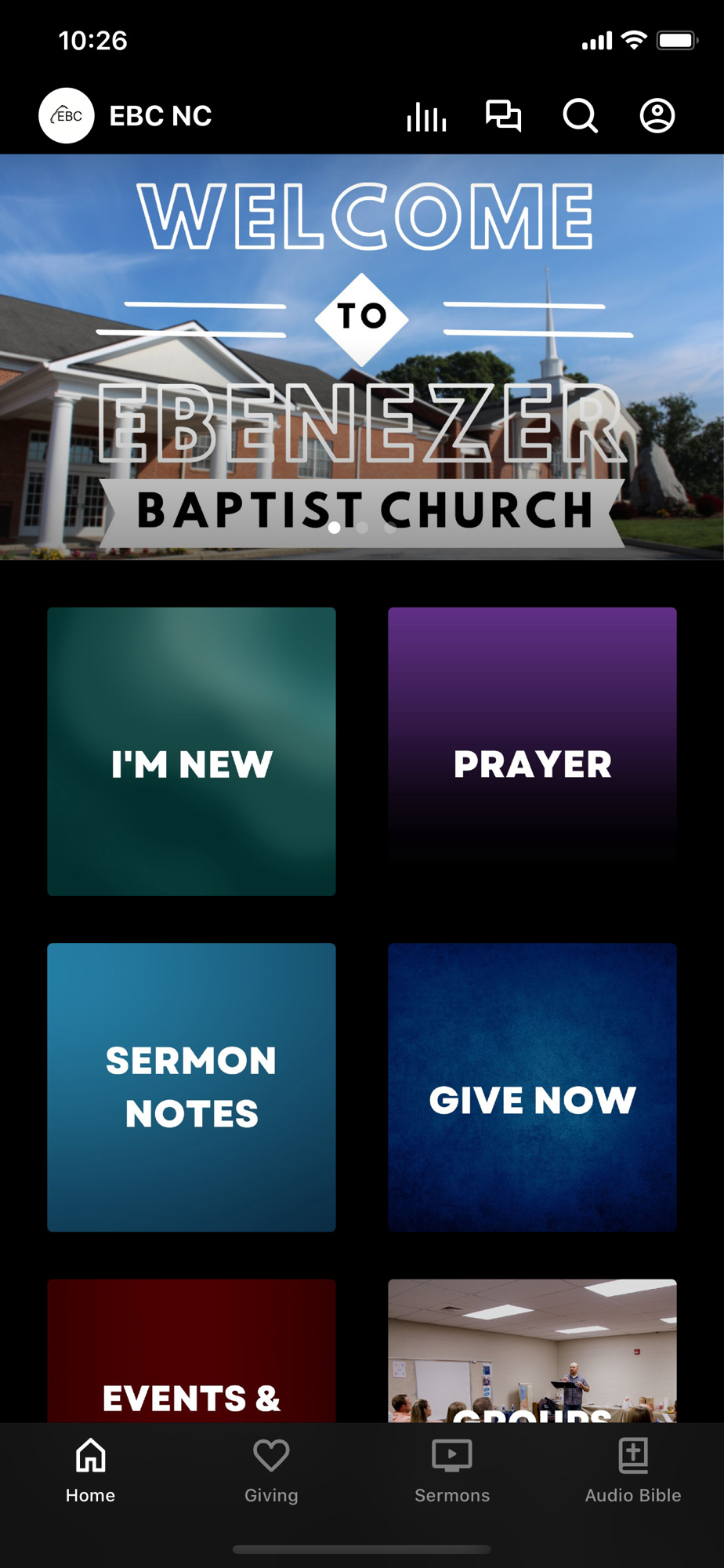Screen dimensions: 724x1568
Task: Open the EVENTS & tile
Action: point(191,1352)
